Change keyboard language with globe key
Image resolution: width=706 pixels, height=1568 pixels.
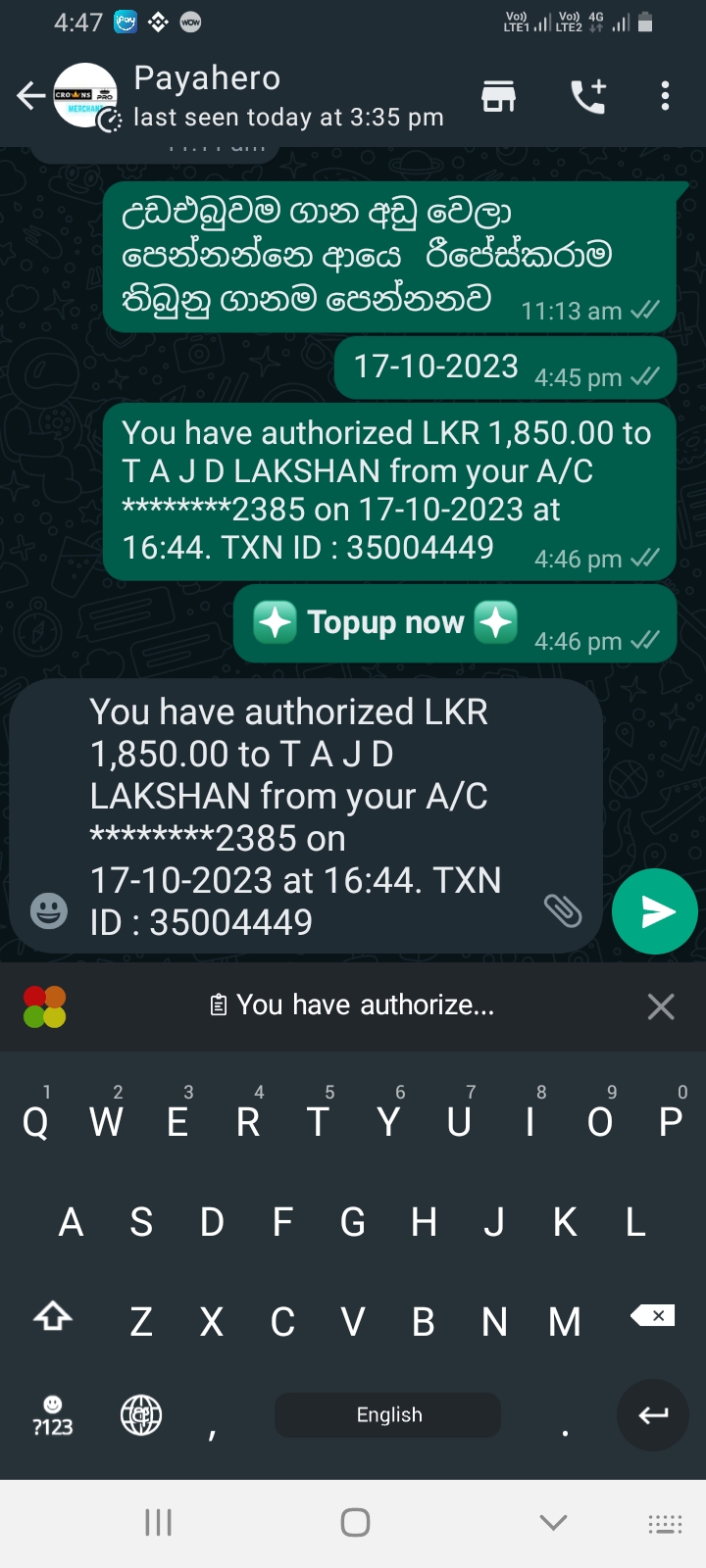pyautogui.click(x=141, y=1415)
